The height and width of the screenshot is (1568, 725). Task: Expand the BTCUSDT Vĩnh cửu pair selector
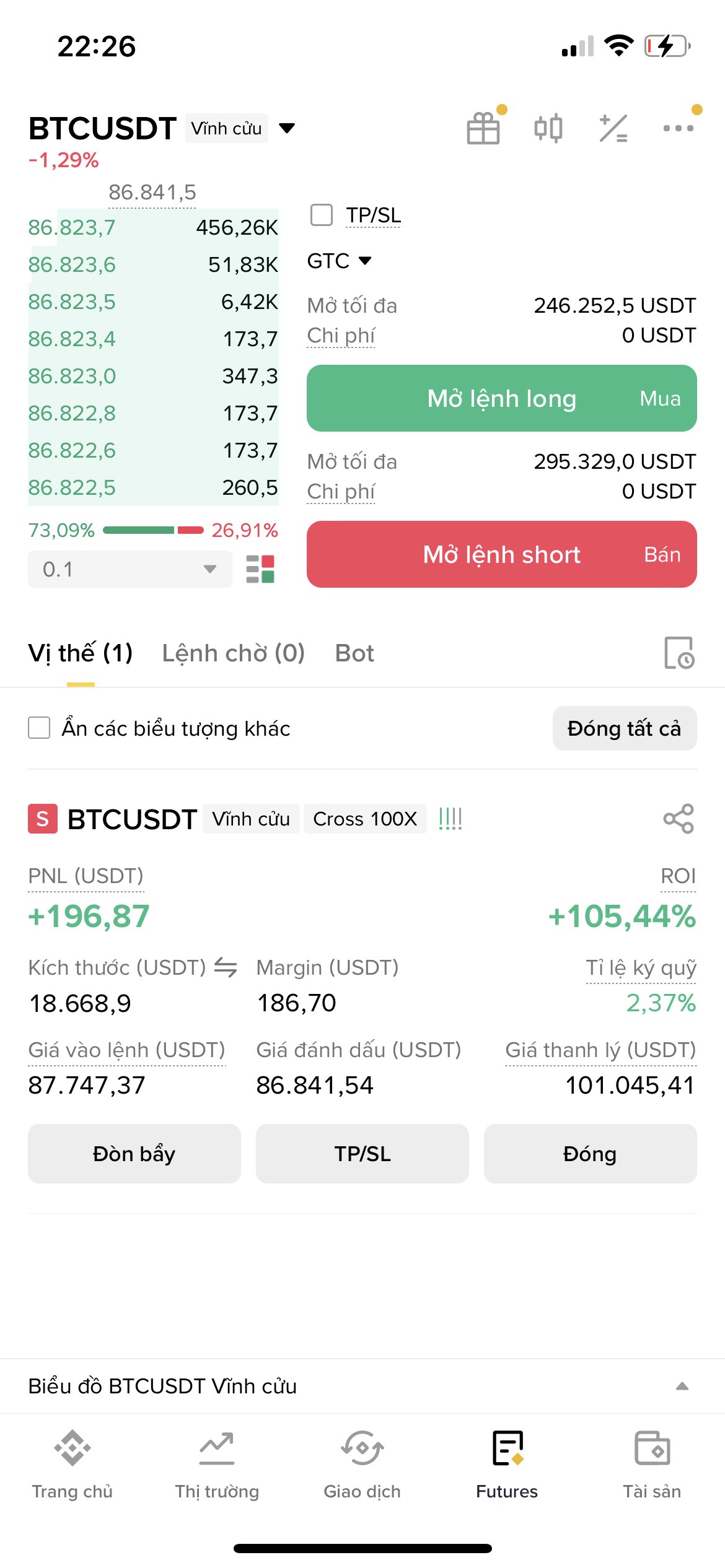point(286,128)
